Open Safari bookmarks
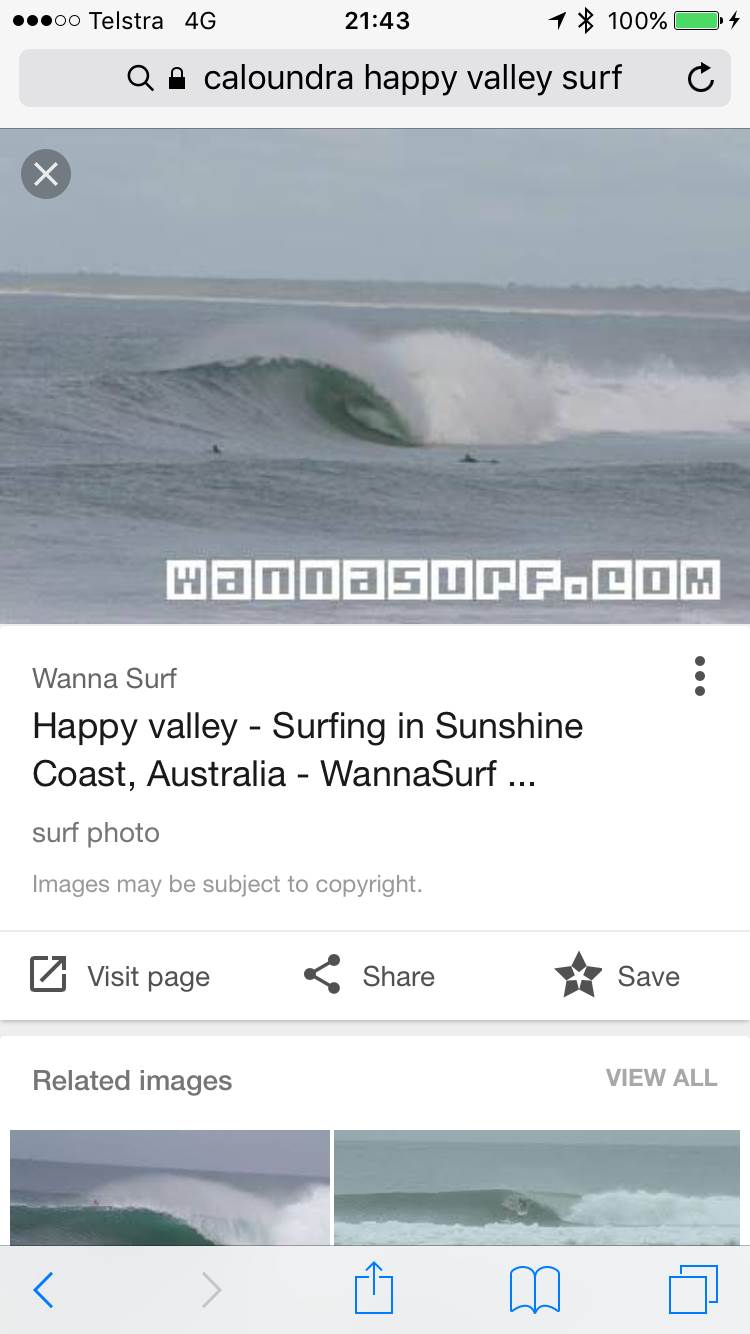This screenshot has height=1334, width=750. (x=535, y=1290)
